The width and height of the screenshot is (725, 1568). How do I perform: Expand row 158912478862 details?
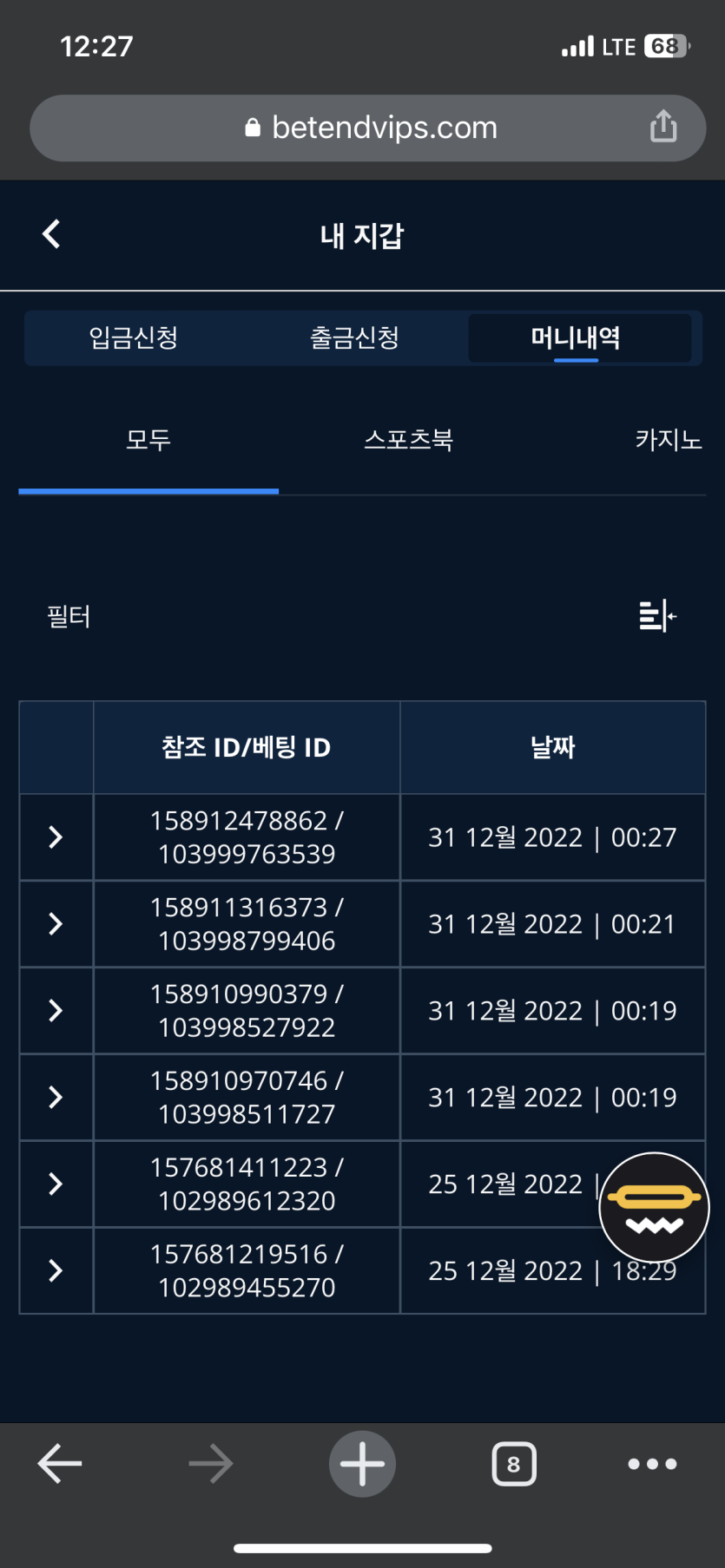point(56,837)
